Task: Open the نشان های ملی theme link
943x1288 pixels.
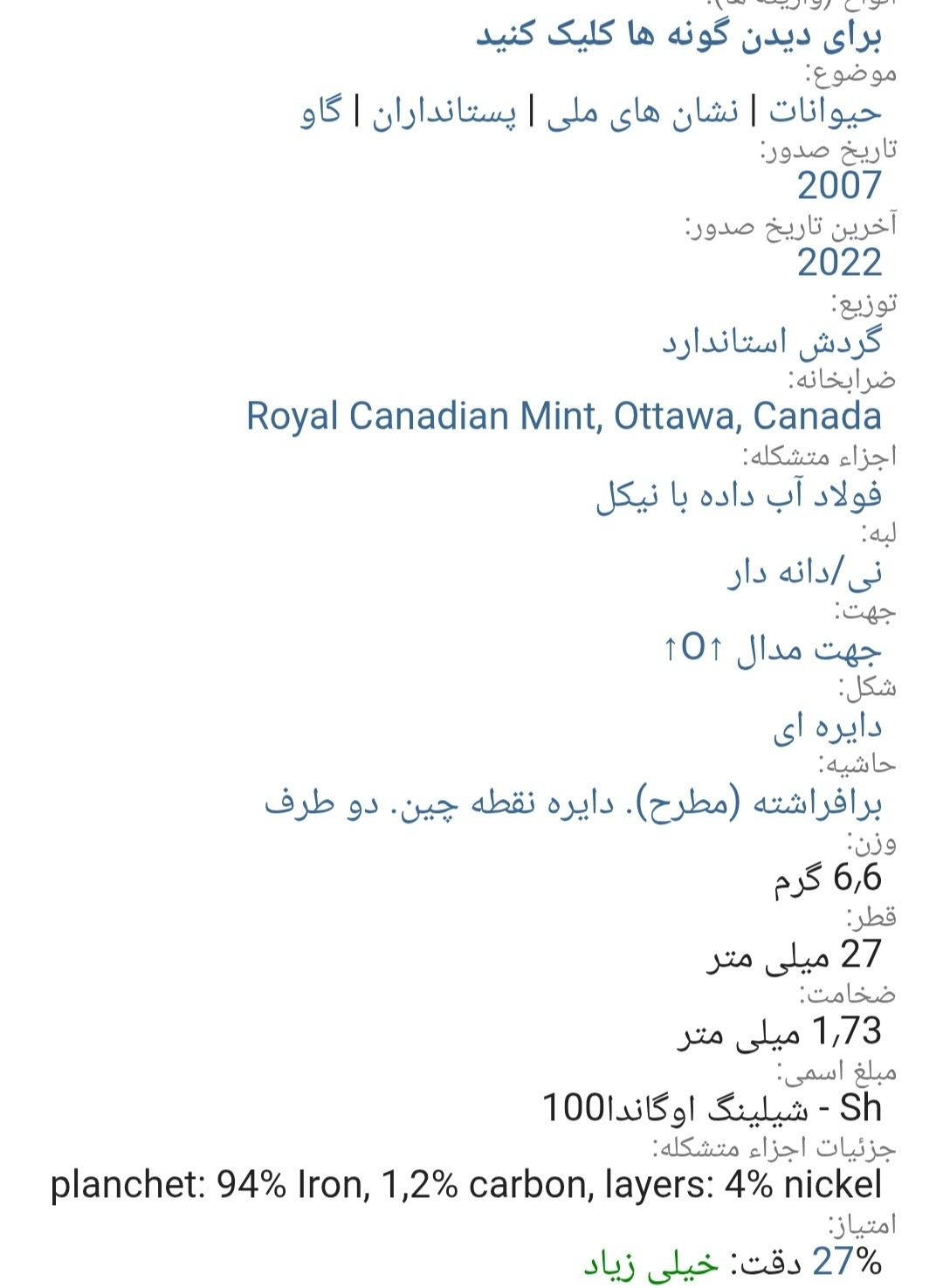Action: 643,113
